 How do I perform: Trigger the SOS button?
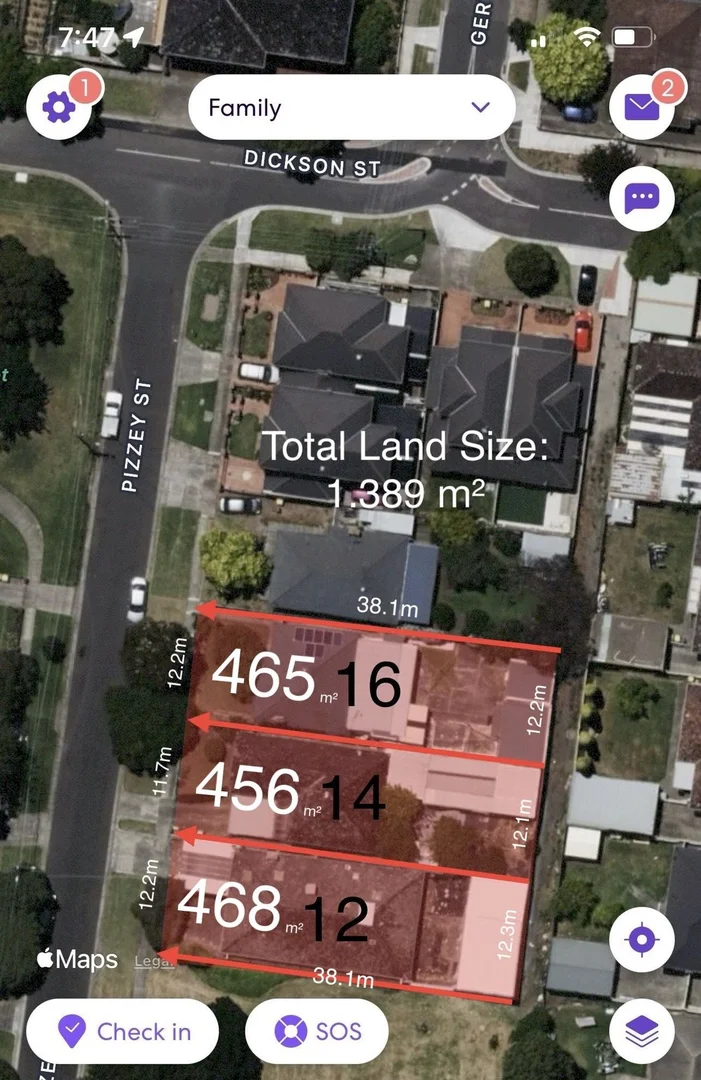[x=317, y=1032]
